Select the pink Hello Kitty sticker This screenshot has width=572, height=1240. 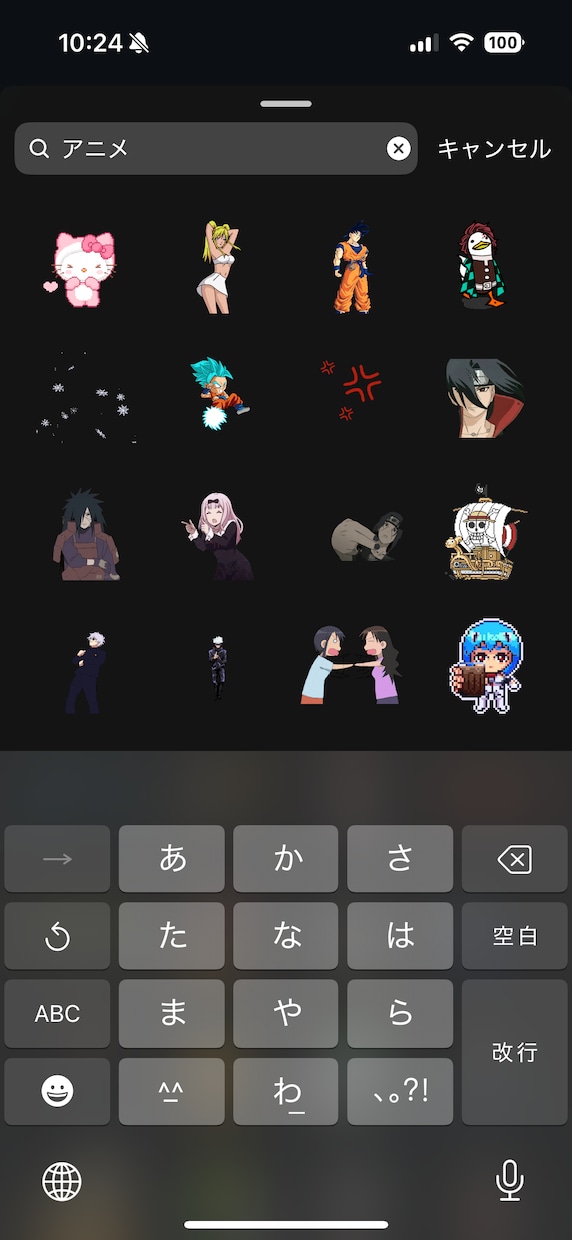click(x=80, y=267)
